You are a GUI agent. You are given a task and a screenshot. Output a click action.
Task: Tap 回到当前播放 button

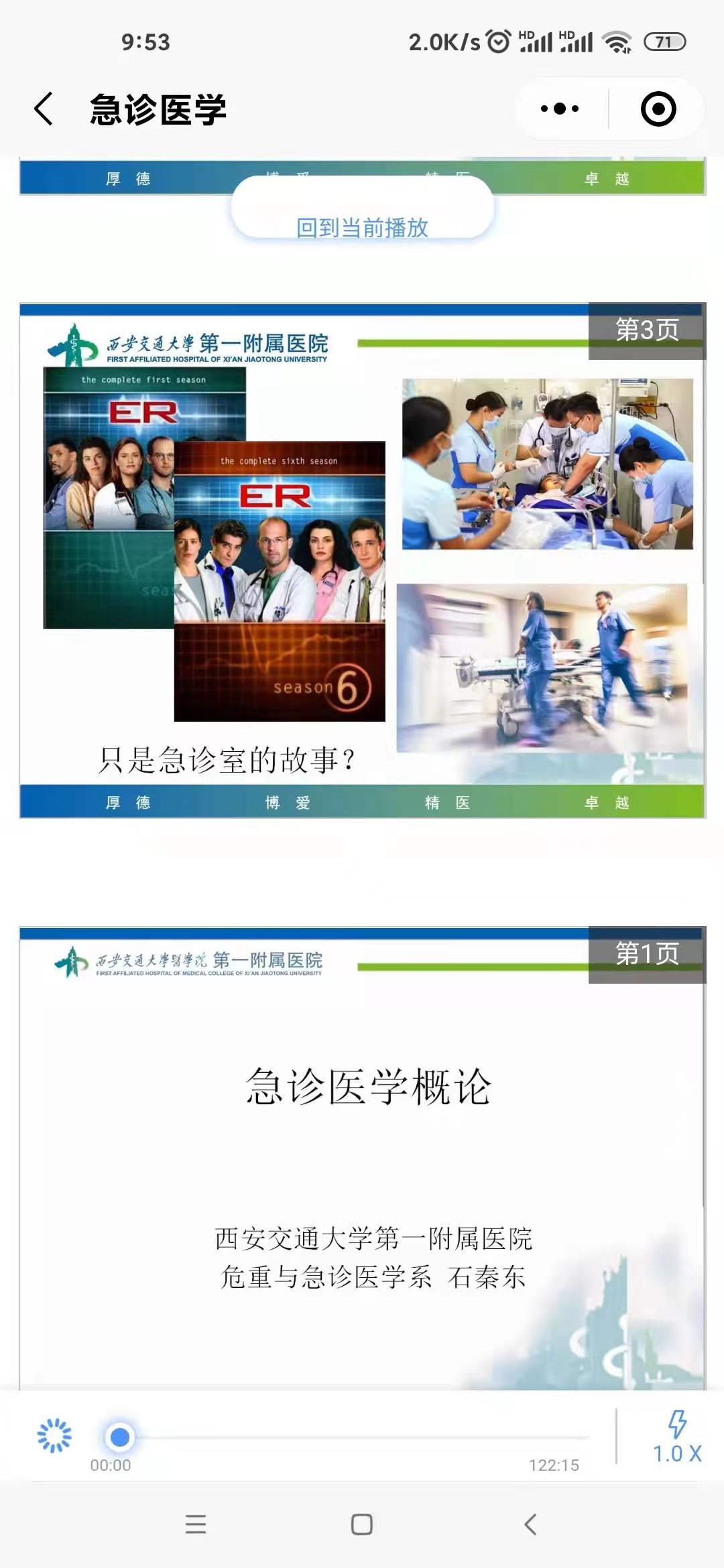(362, 226)
